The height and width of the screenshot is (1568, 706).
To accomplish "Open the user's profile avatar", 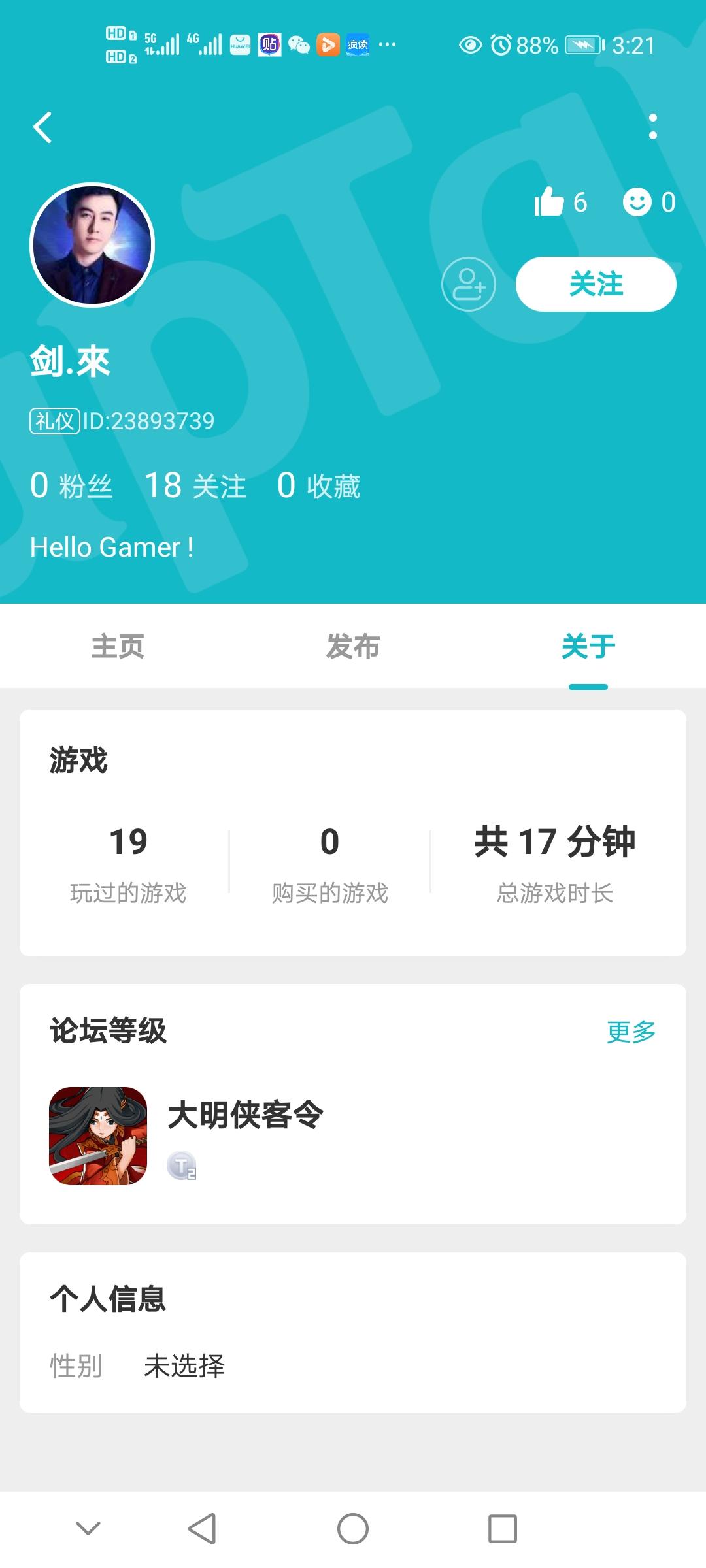I will pyautogui.click(x=92, y=245).
